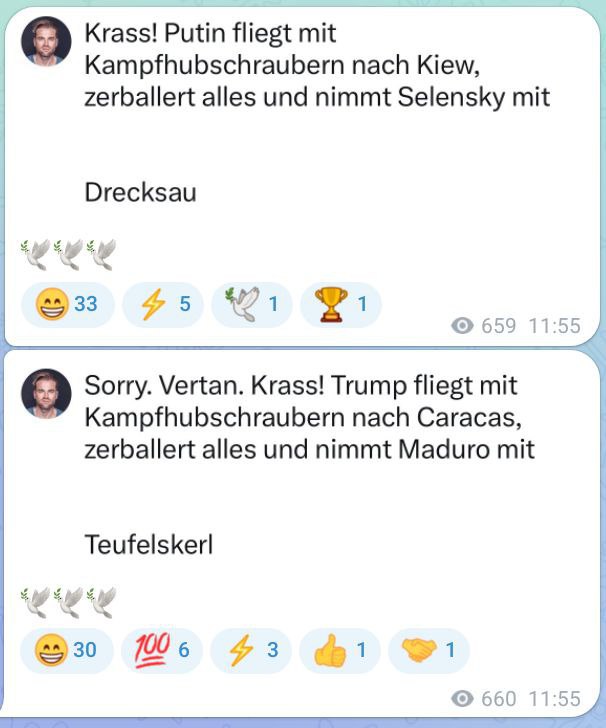Open sender avatar on the Putin message
The height and width of the screenshot is (728, 606).
pos(46,42)
